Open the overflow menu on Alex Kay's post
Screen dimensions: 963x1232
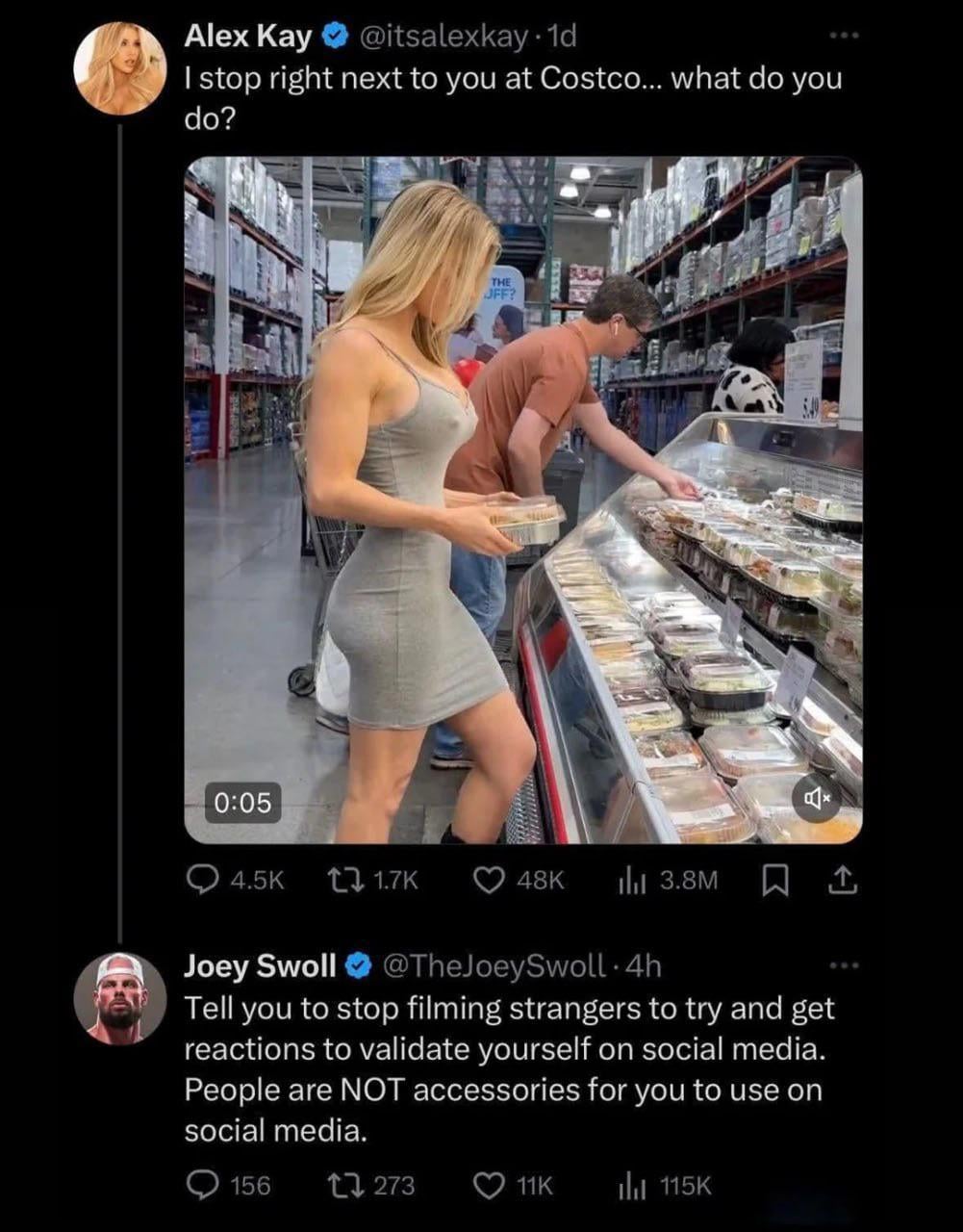click(843, 38)
